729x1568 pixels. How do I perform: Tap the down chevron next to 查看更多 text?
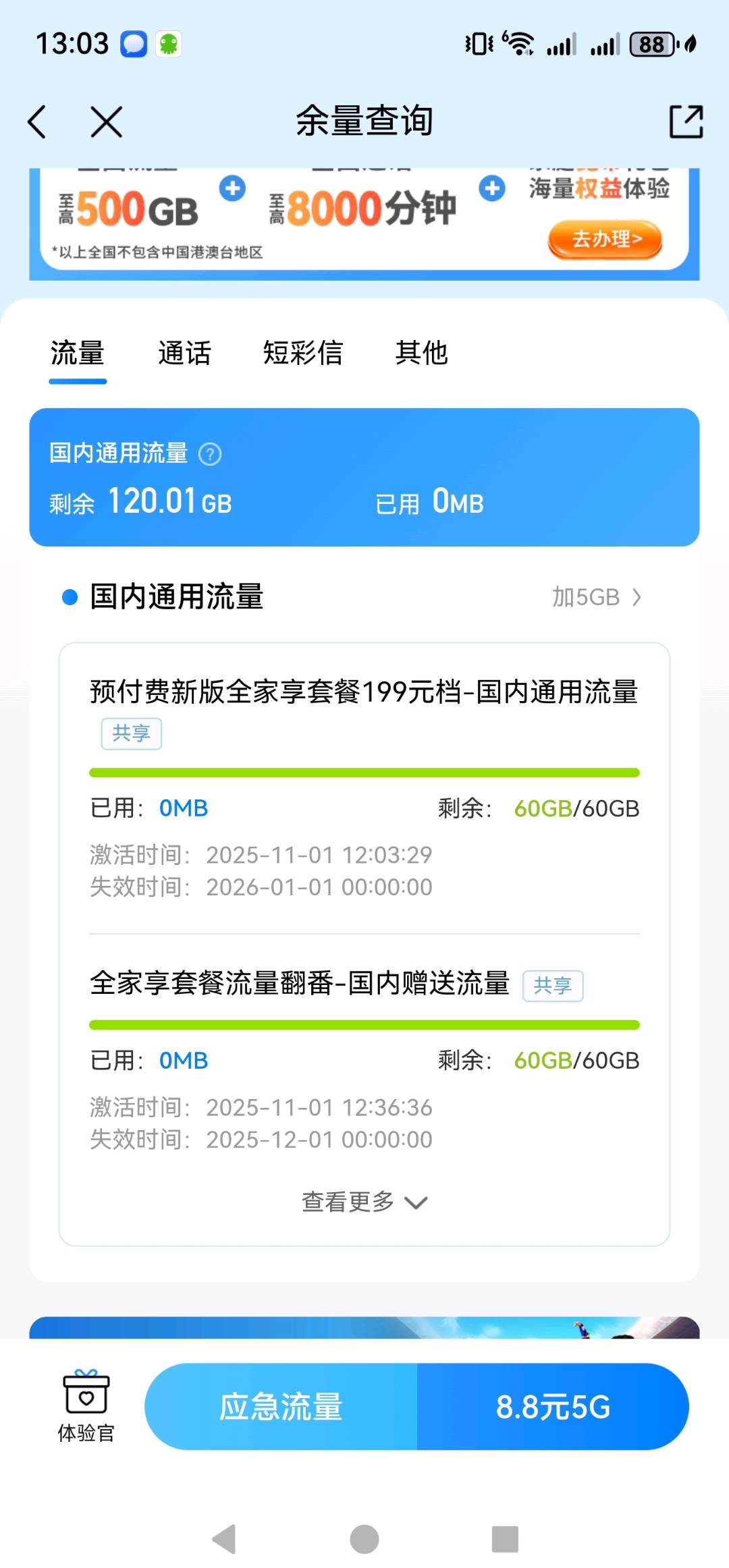tap(416, 1202)
